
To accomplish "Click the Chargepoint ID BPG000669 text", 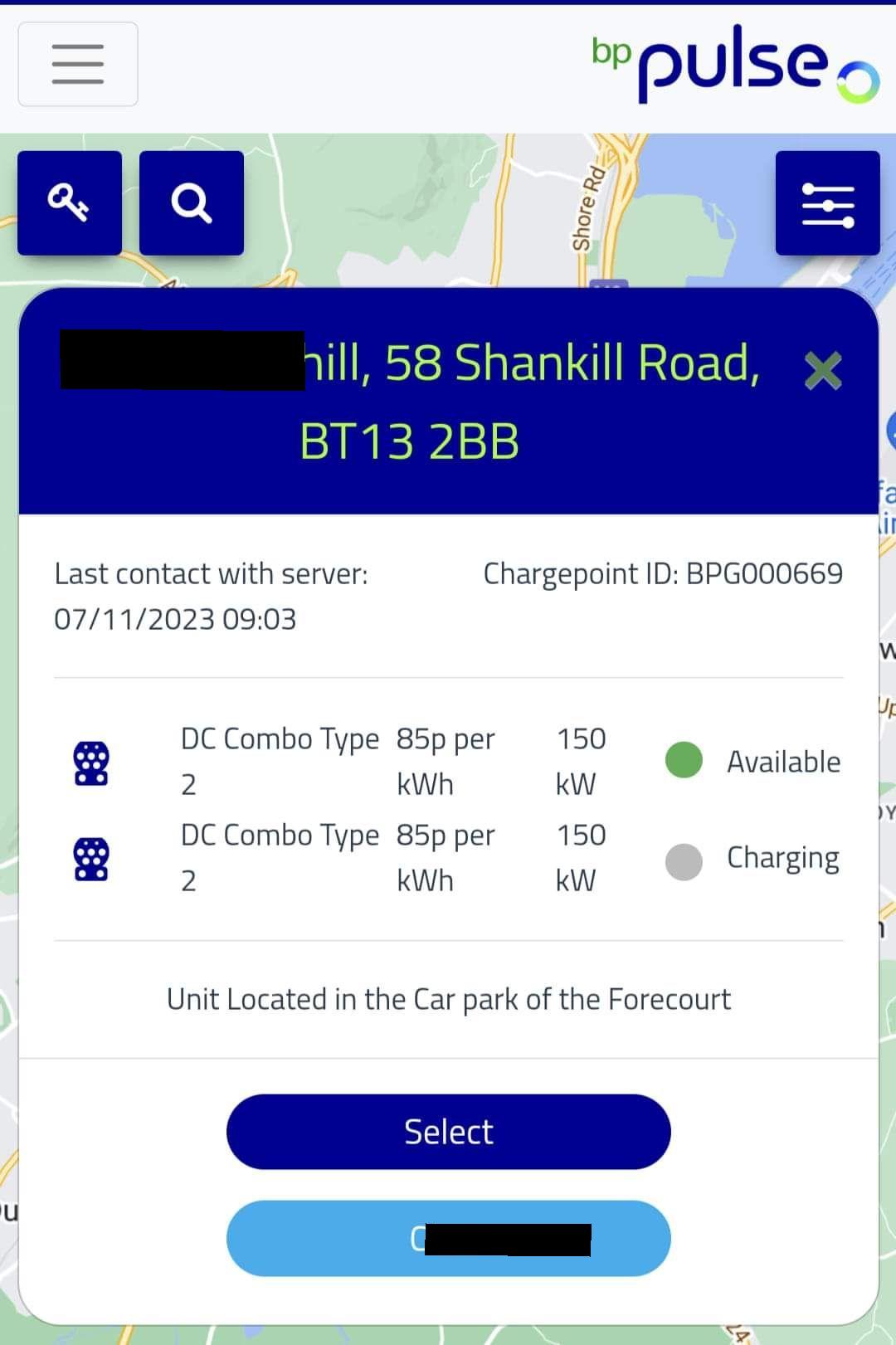I will coord(663,573).
